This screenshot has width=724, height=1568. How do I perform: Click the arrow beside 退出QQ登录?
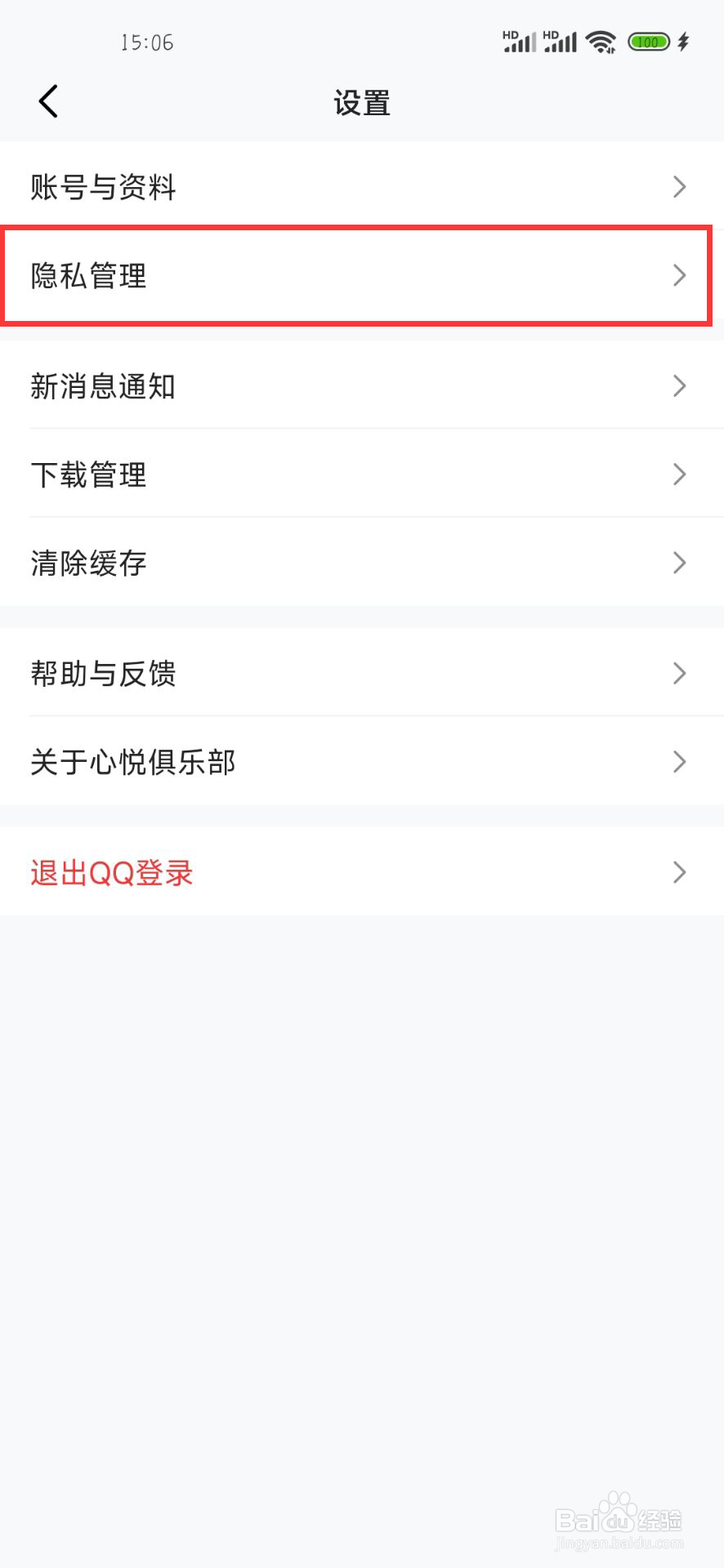pos(679,872)
